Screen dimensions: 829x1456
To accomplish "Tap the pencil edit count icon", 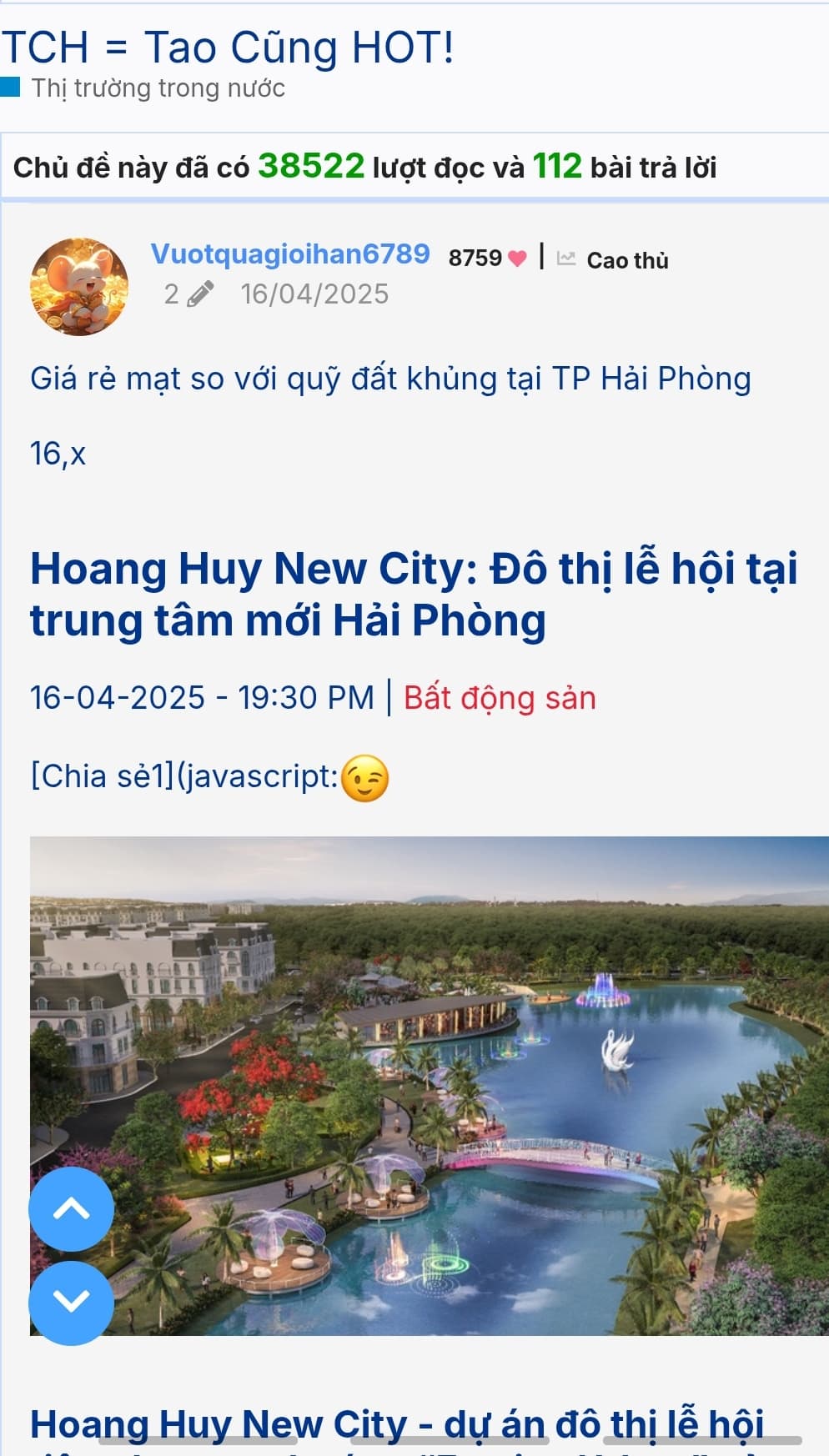I will tap(199, 294).
